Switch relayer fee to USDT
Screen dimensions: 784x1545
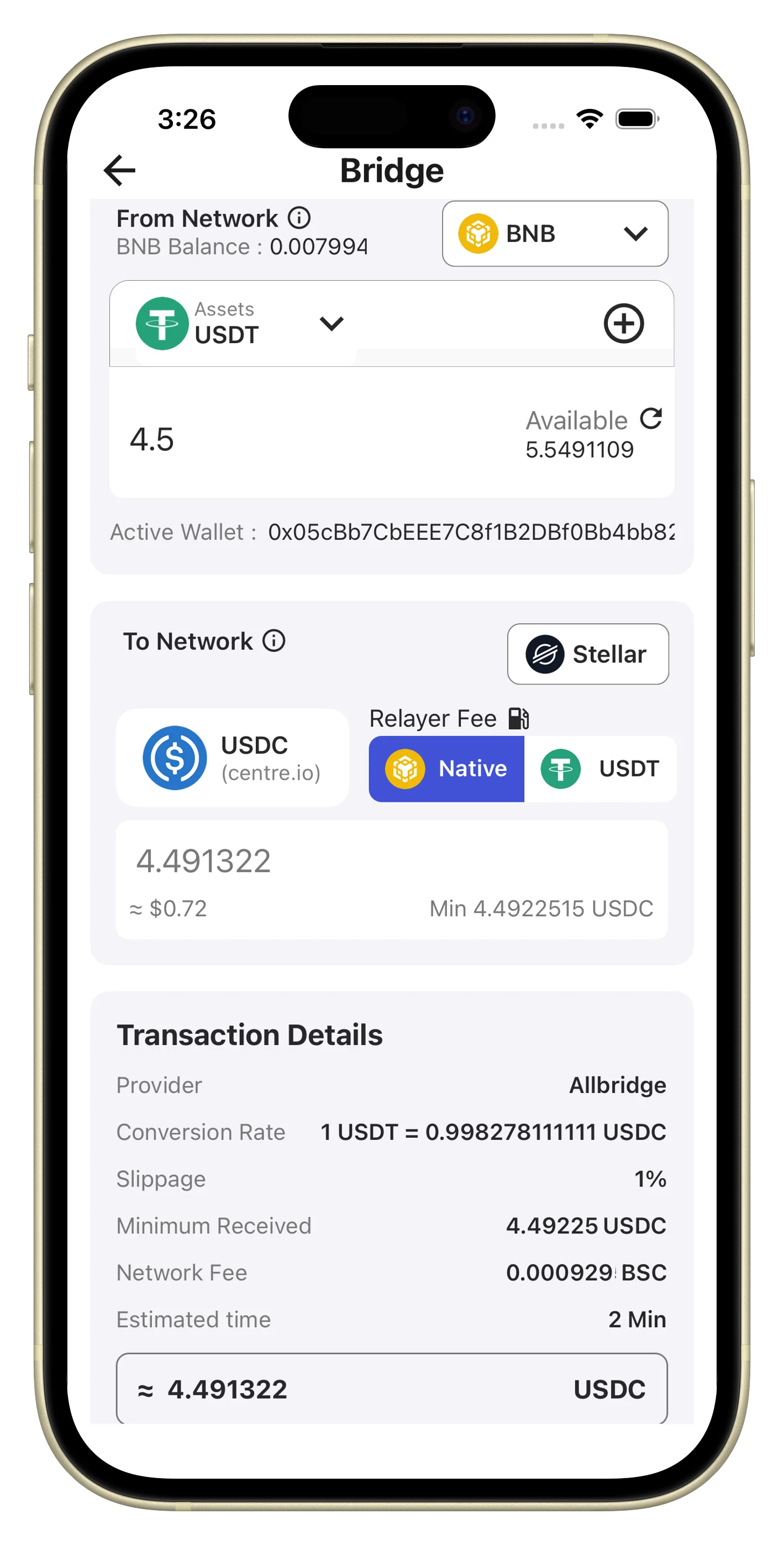coord(600,768)
